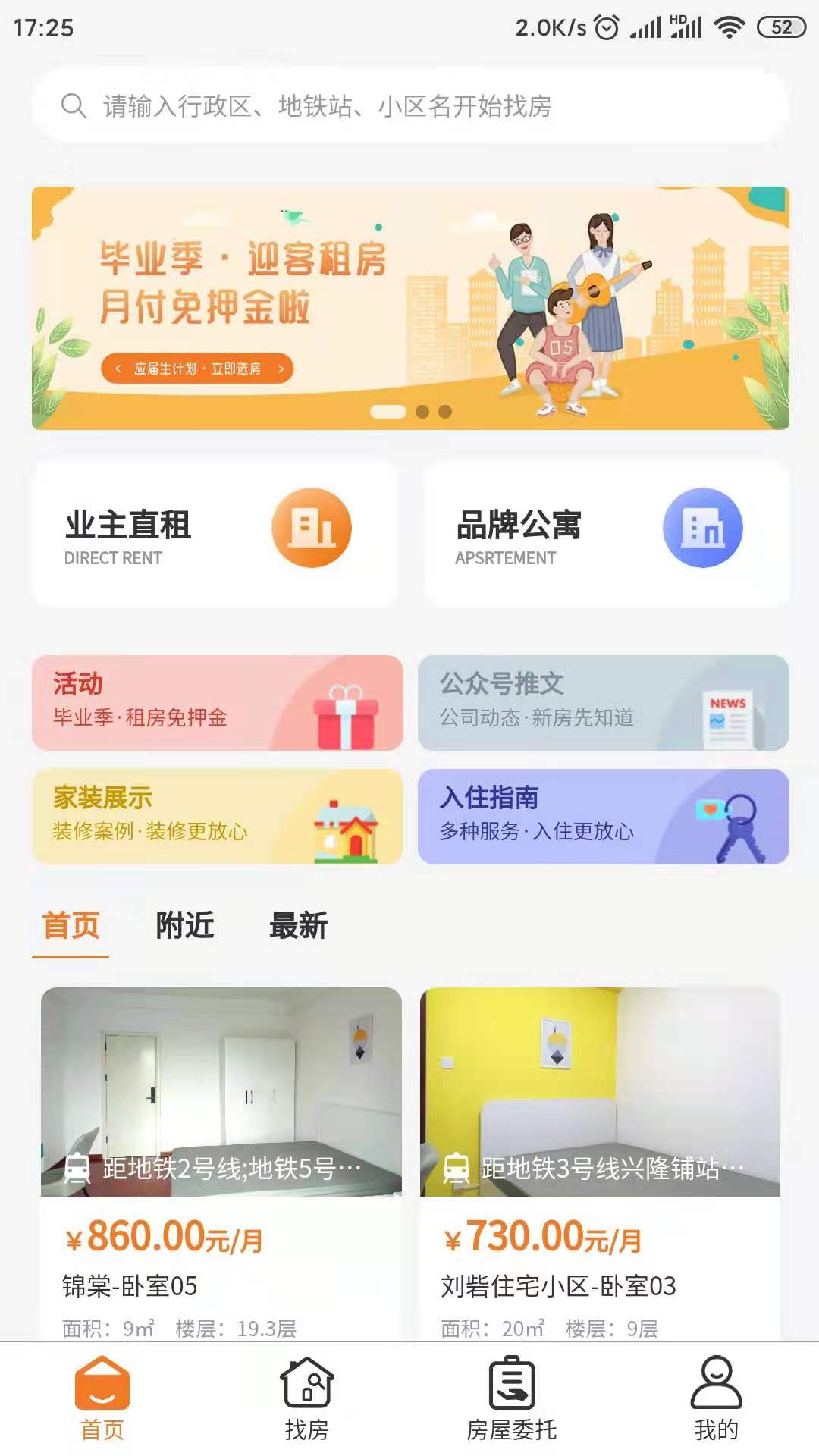Select the second carousel indicator dot

pyautogui.click(x=424, y=410)
